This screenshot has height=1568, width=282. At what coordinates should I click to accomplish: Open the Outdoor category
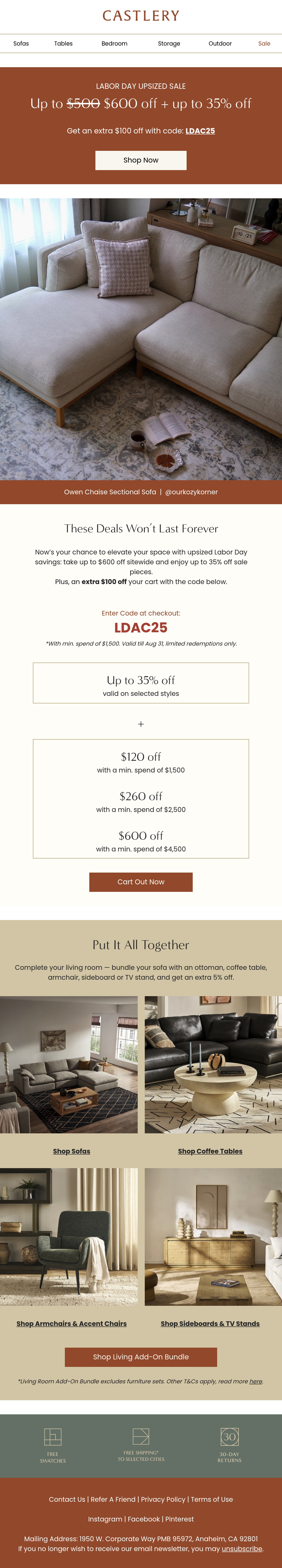220,44
